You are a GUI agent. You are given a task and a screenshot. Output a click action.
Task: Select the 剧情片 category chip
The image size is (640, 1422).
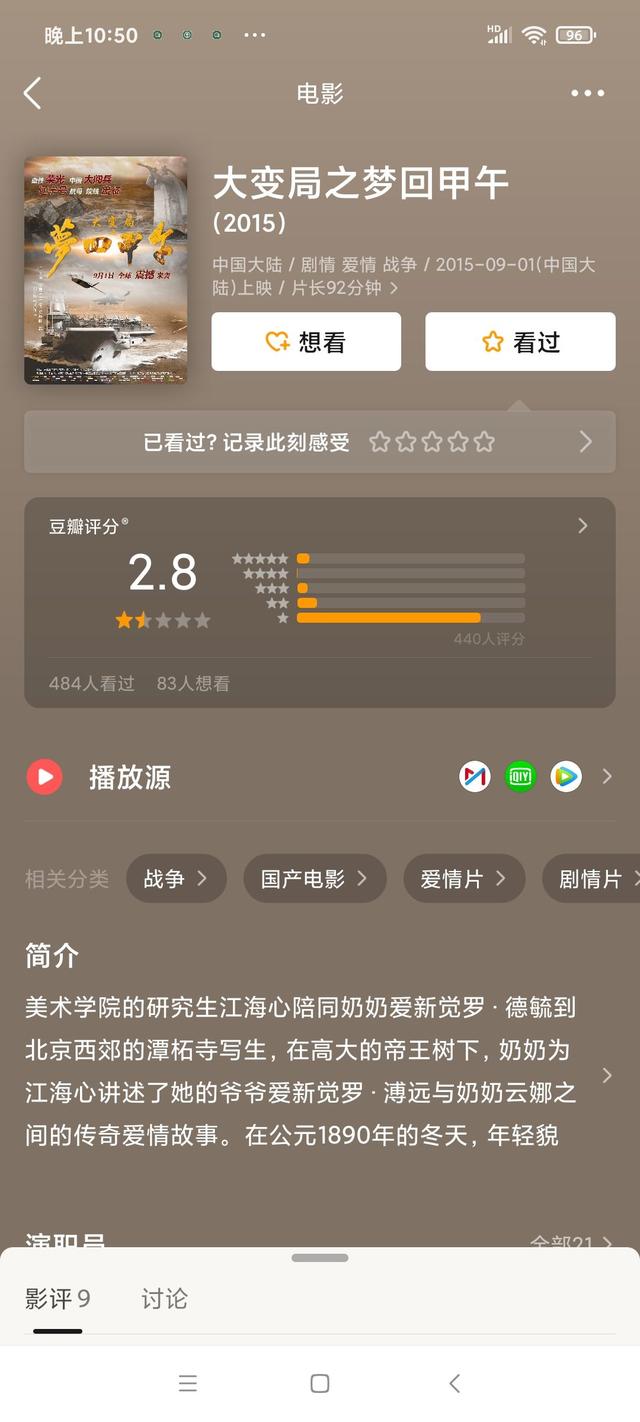[592, 879]
